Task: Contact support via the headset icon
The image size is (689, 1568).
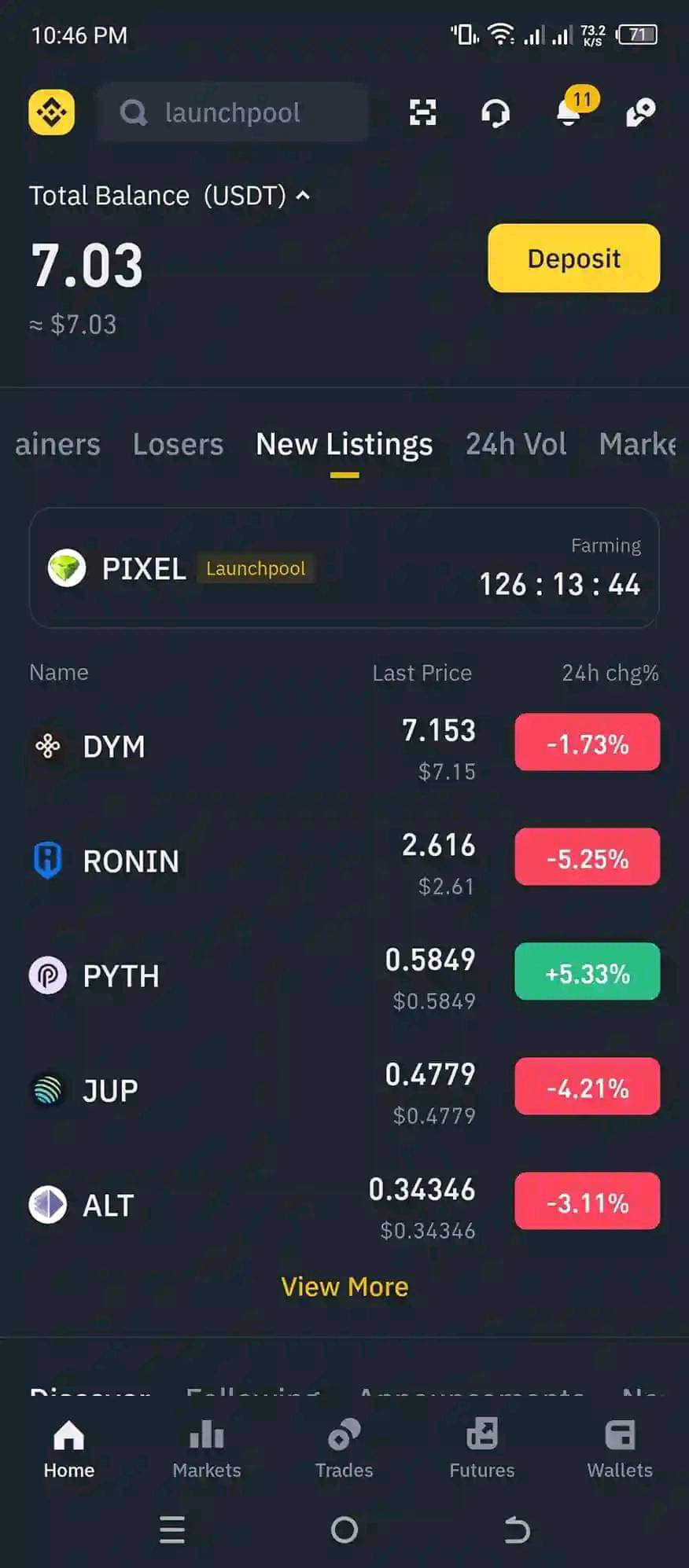Action: [x=496, y=113]
